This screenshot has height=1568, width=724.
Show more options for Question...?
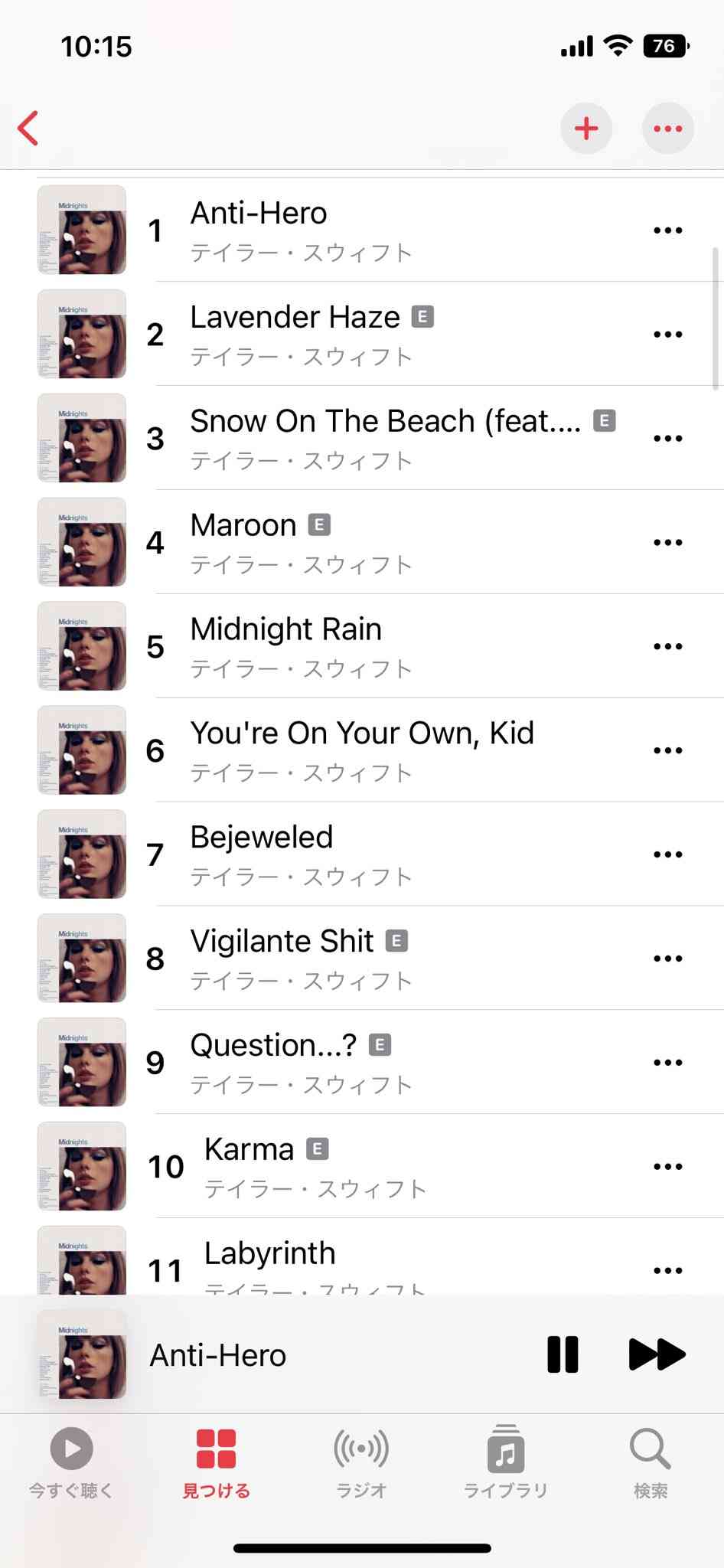coord(667,1063)
